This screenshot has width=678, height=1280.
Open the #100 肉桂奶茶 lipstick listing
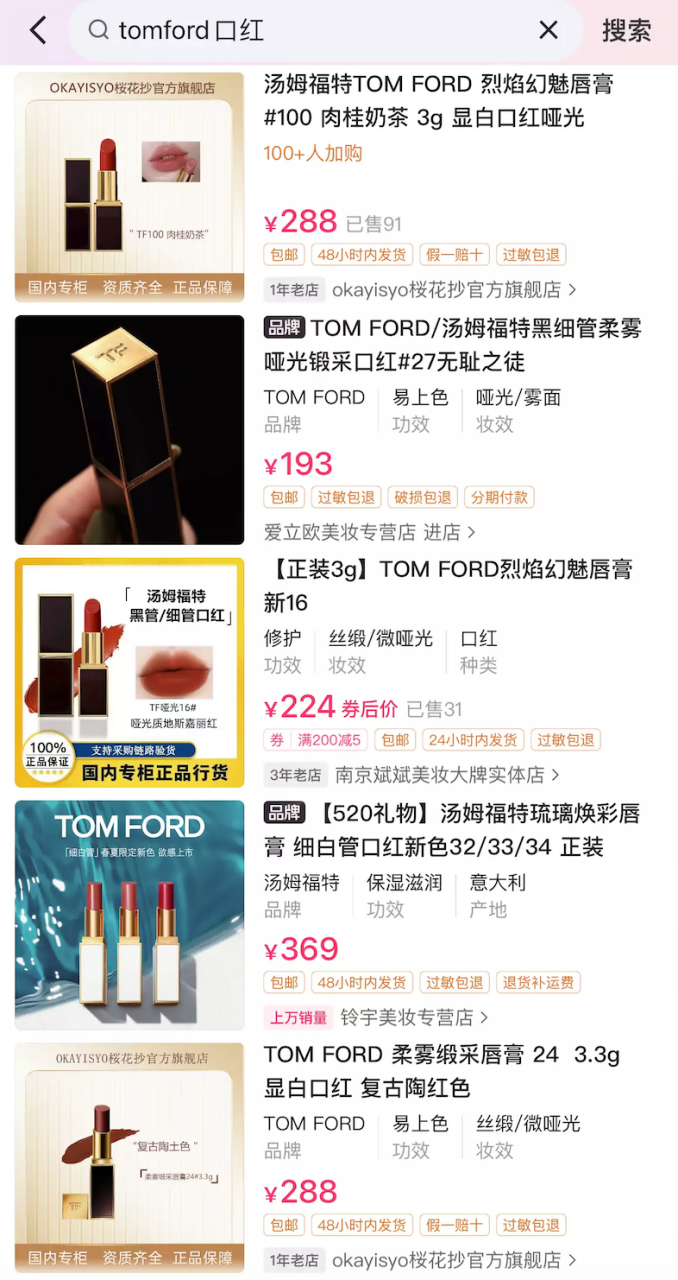pos(438,101)
